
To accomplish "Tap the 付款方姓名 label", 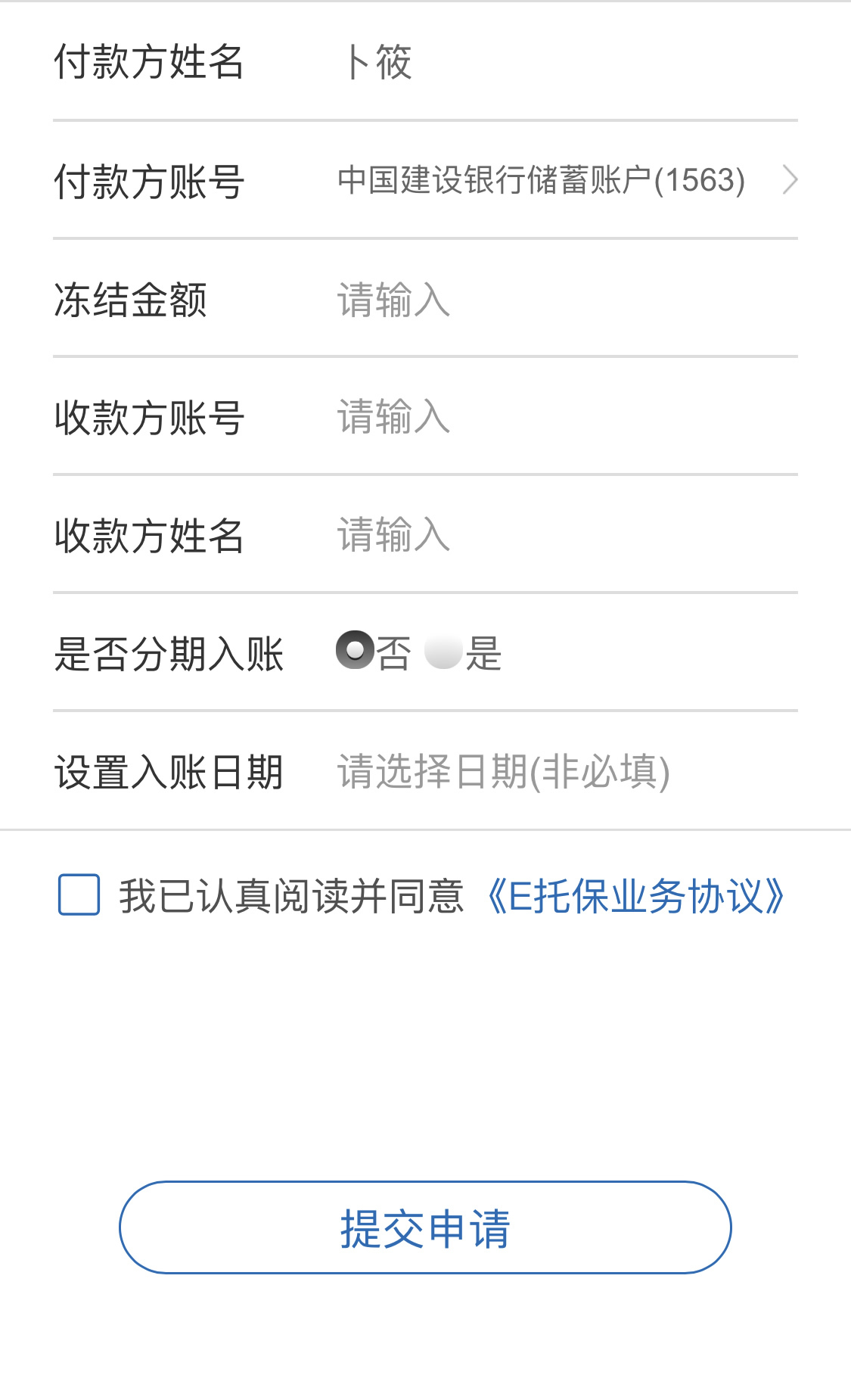I will (x=148, y=63).
